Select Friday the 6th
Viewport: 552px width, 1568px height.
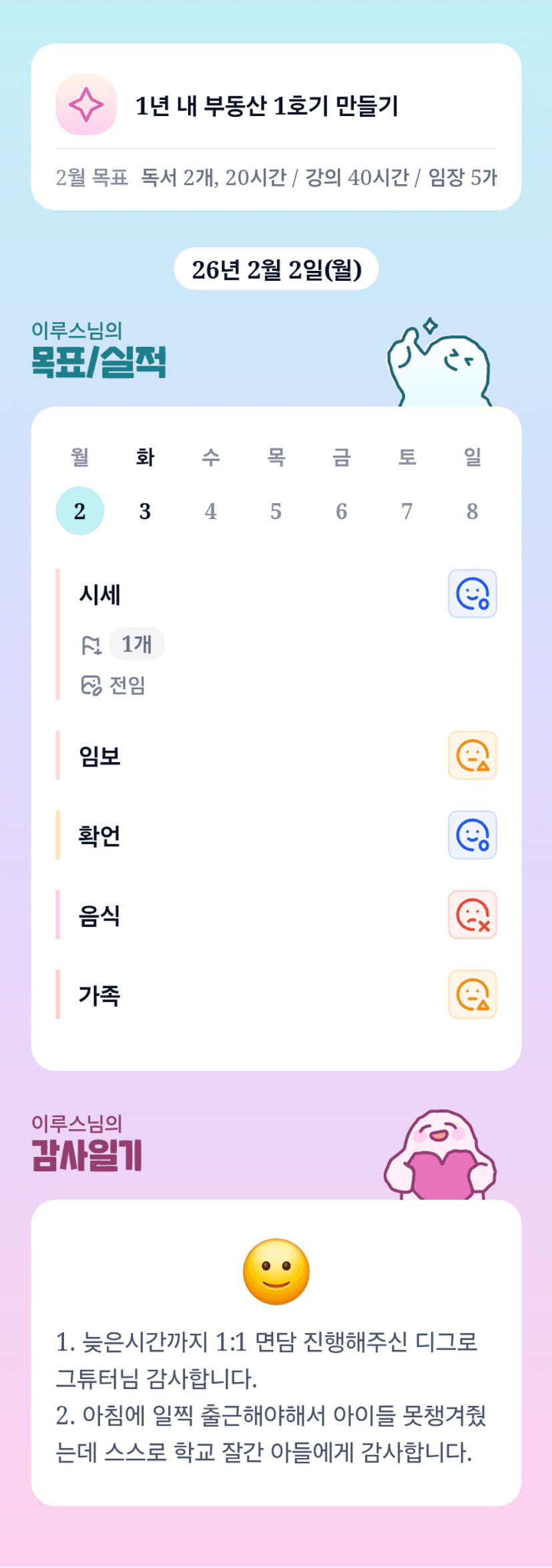pyautogui.click(x=341, y=511)
